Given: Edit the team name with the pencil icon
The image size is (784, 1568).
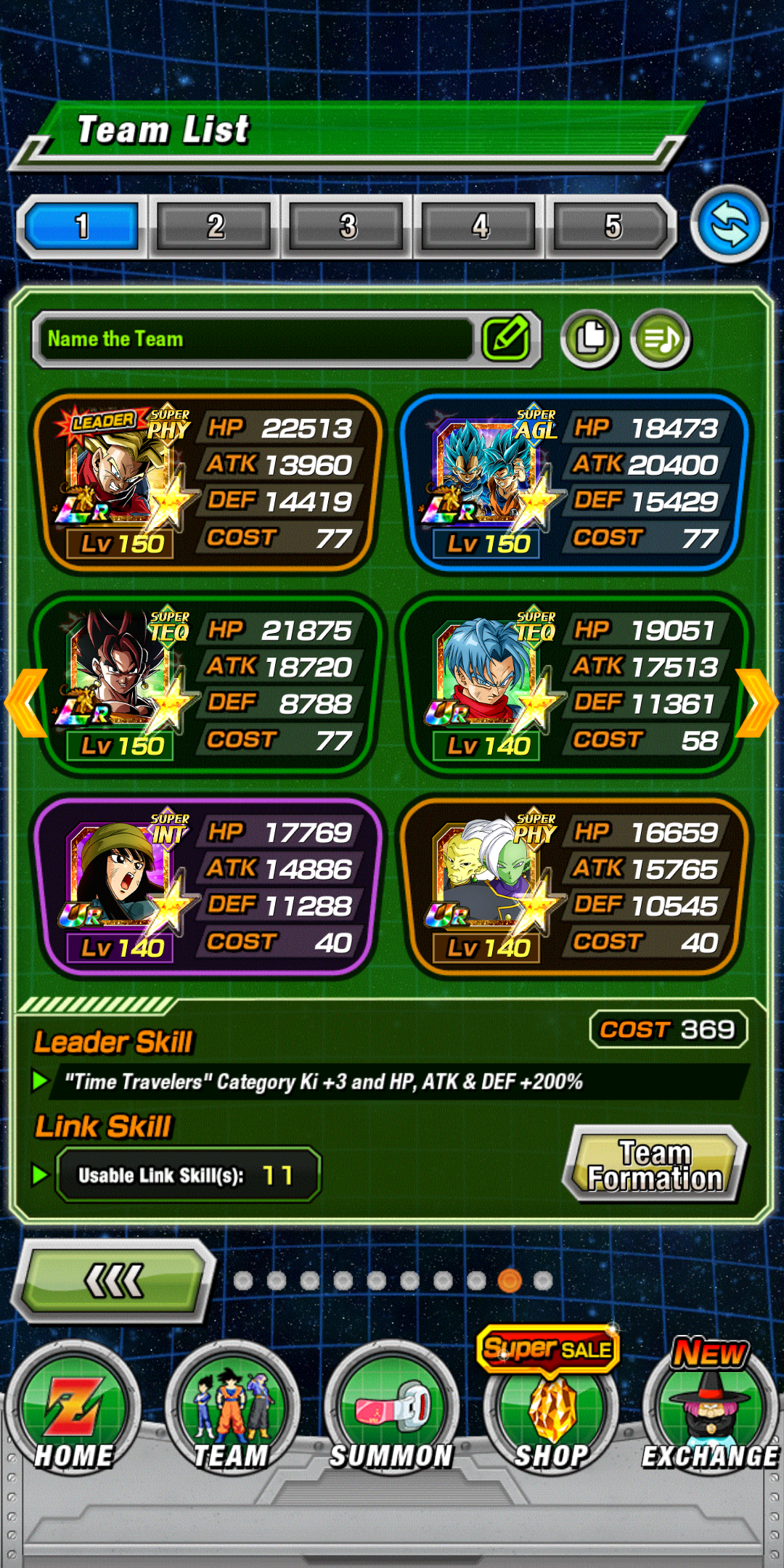Looking at the screenshot, I should 506,338.
